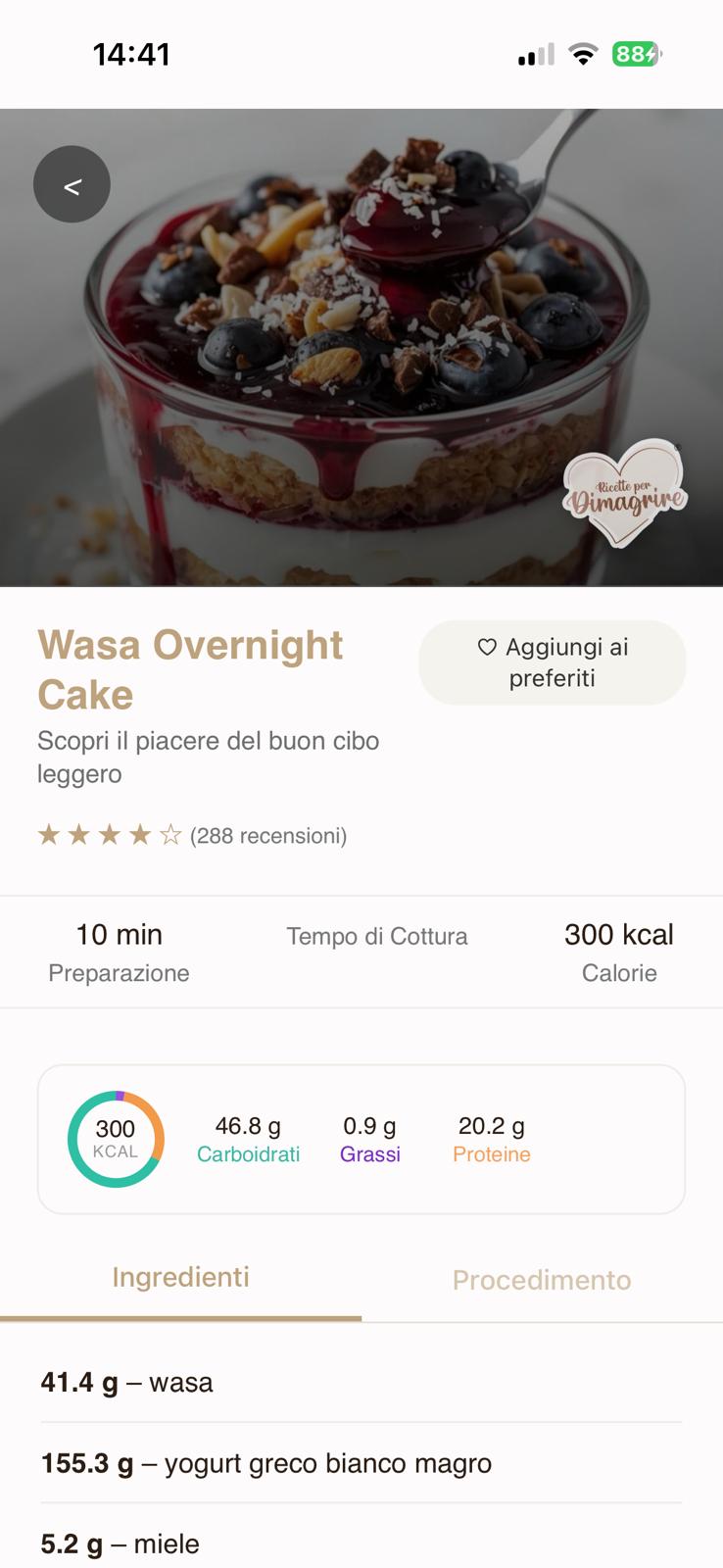Tap the Wi-Fi icon in status bar
Viewport: 723px width, 1568px height.
click(583, 55)
